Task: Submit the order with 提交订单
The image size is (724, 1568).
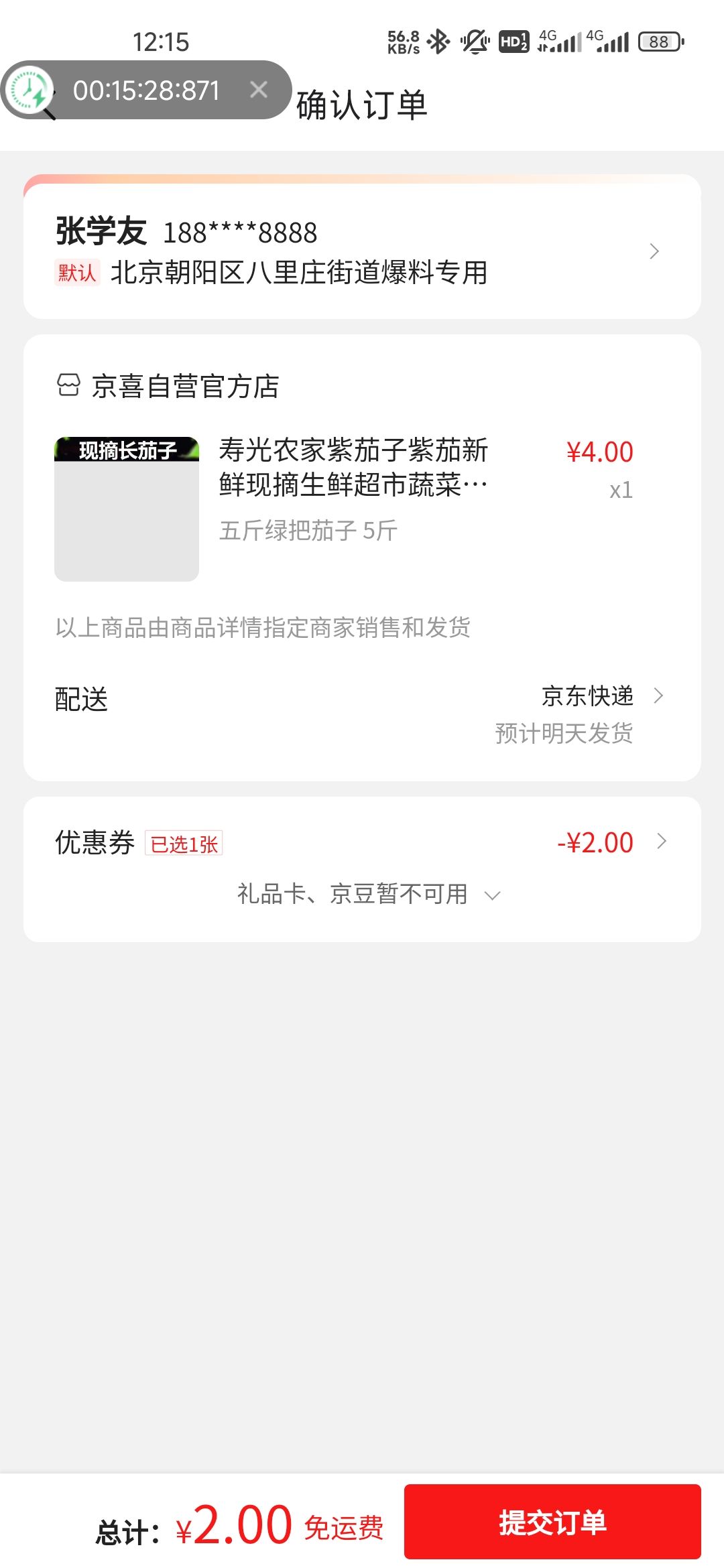Action: click(x=552, y=1521)
